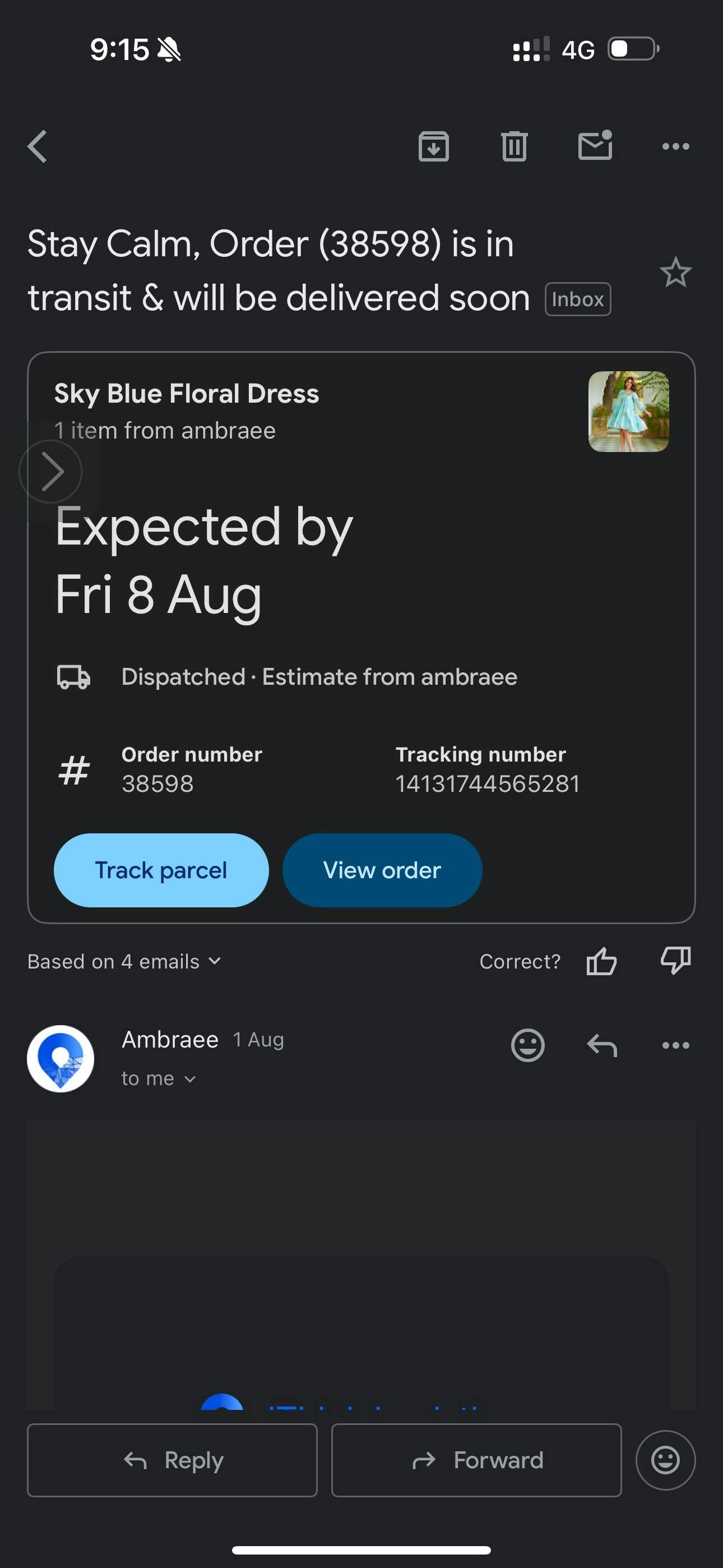Delete this email with the trash icon
This screenshot has width=723, height=1568.
click(x=515, y=146)
